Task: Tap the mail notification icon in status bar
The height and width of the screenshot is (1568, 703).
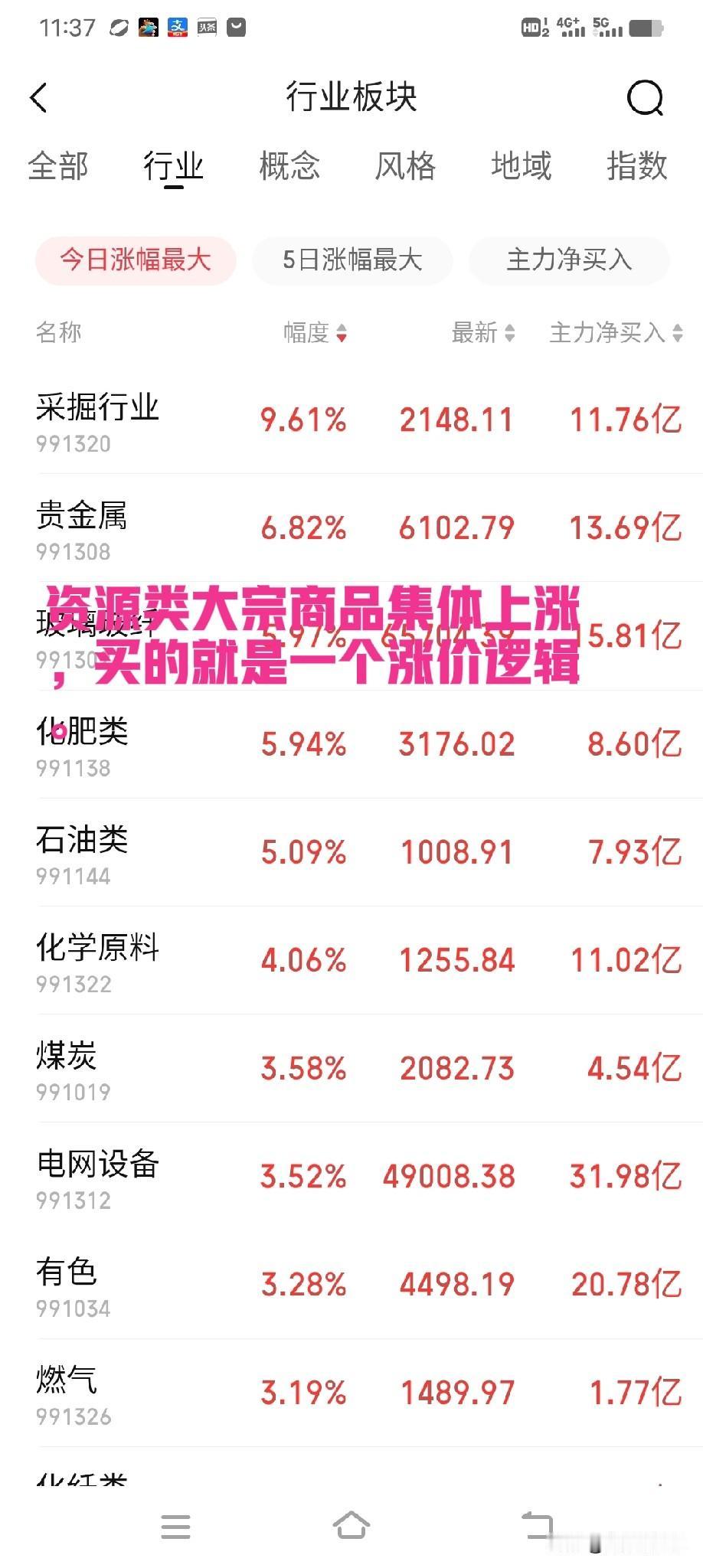Action: pos(235,28)
